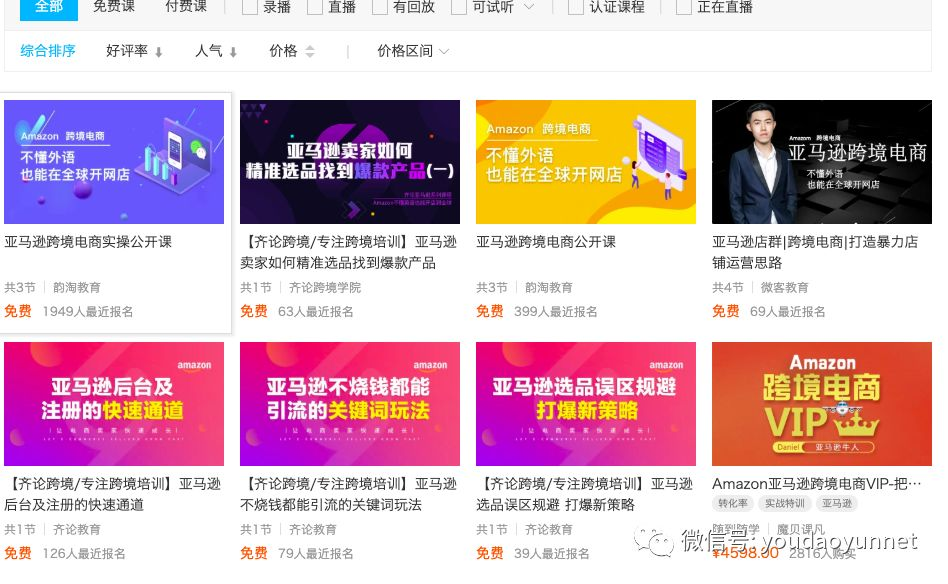Open 亚马逊店群 打造暴力店铺 course card
Viewport: 948px width, 584px height.
[822, 162]
